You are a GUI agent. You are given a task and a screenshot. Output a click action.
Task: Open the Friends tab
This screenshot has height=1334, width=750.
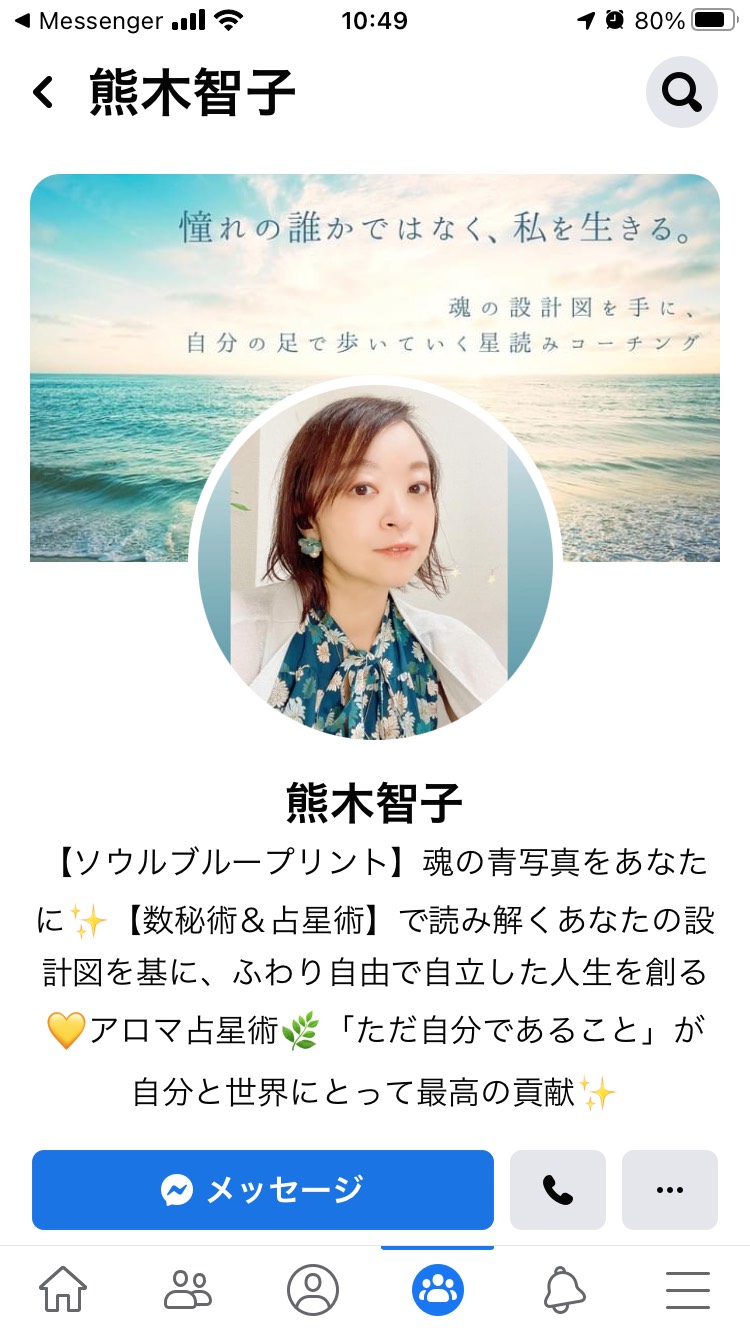click(x=188, y=1290)
